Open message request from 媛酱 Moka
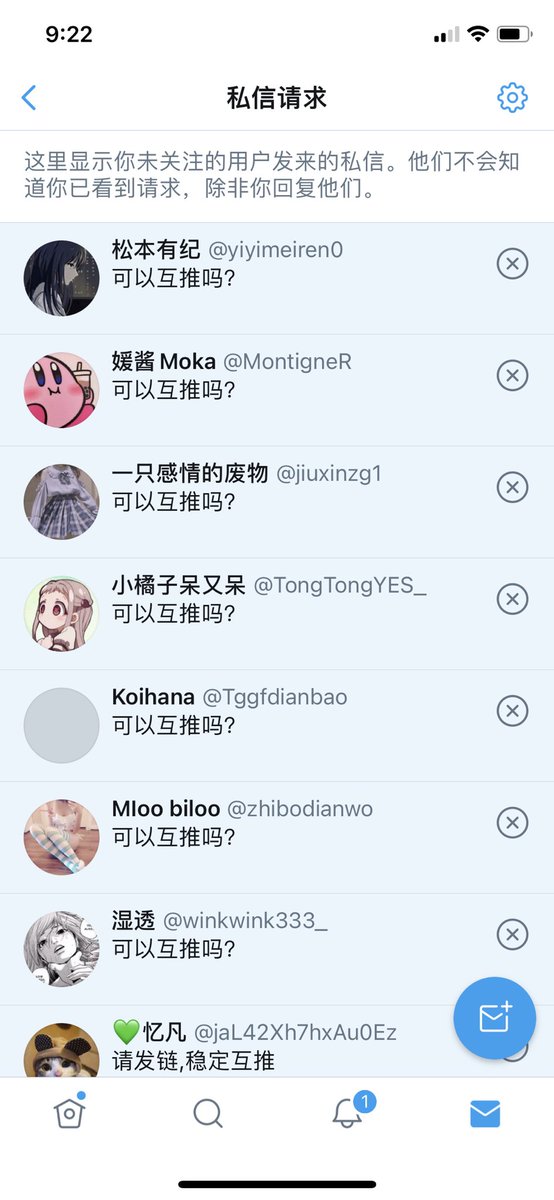Screen dimensions: 554x1200 tap(277, 390)
